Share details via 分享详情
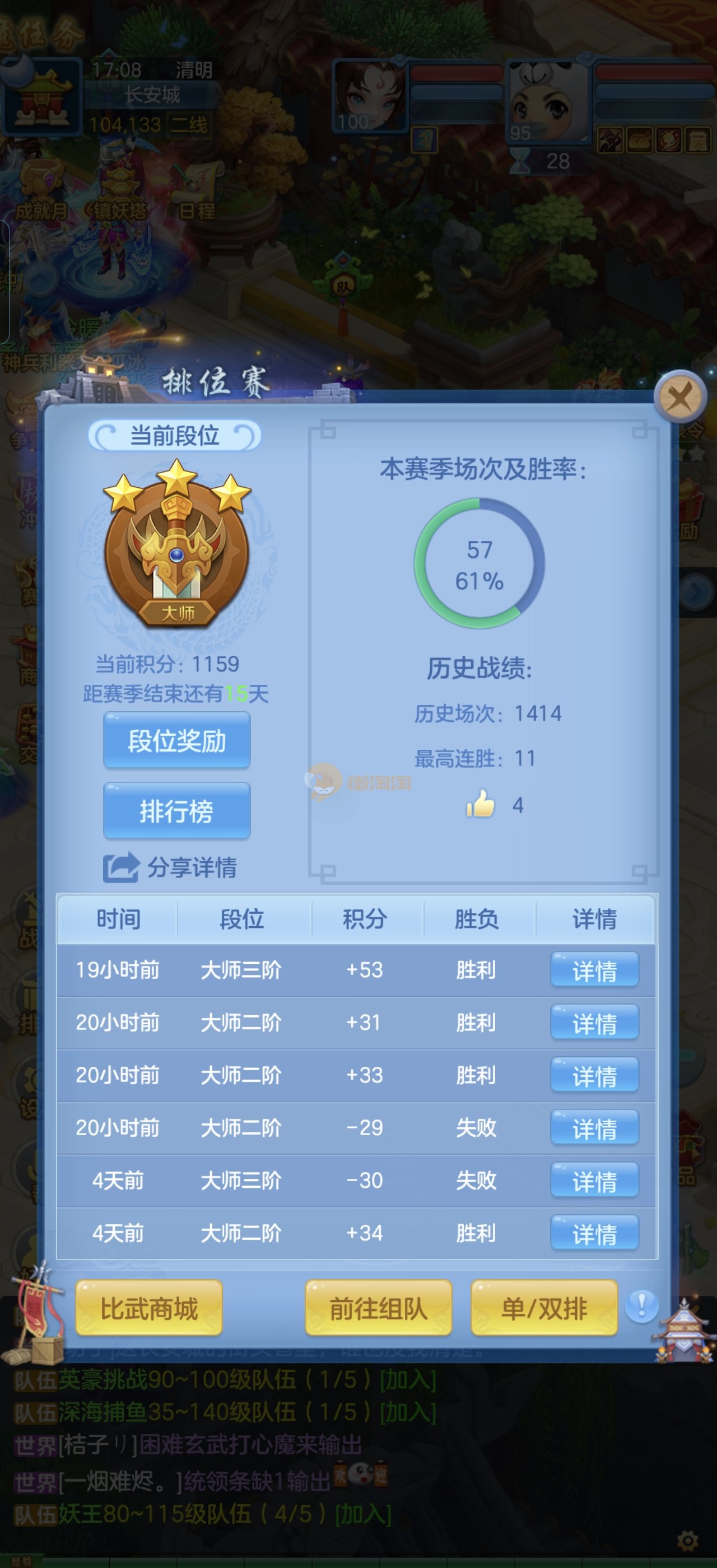Viewport: 717px width, 1568px height. (170, 867)
